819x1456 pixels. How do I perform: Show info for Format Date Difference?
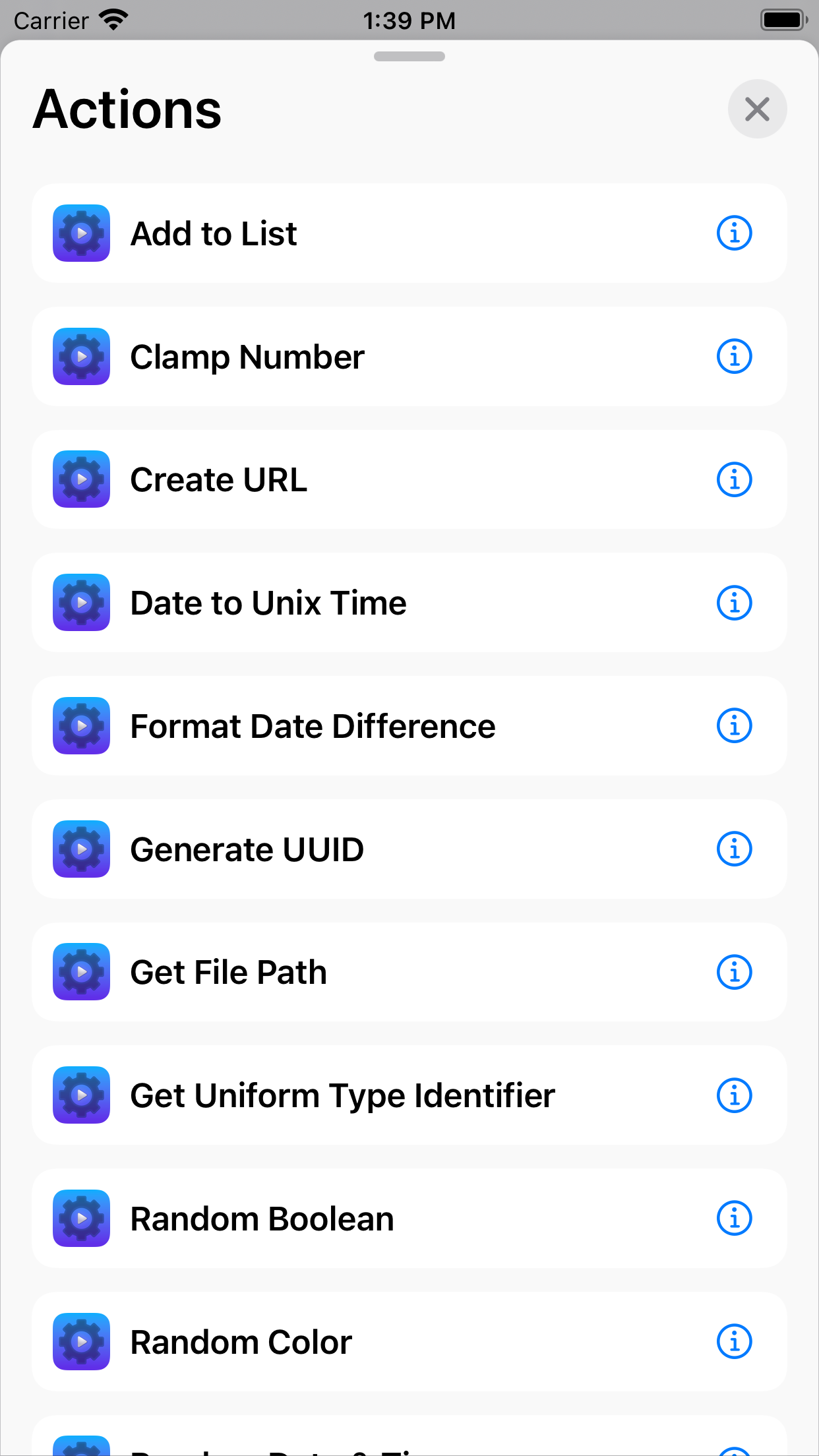click(x=734, y=726)
